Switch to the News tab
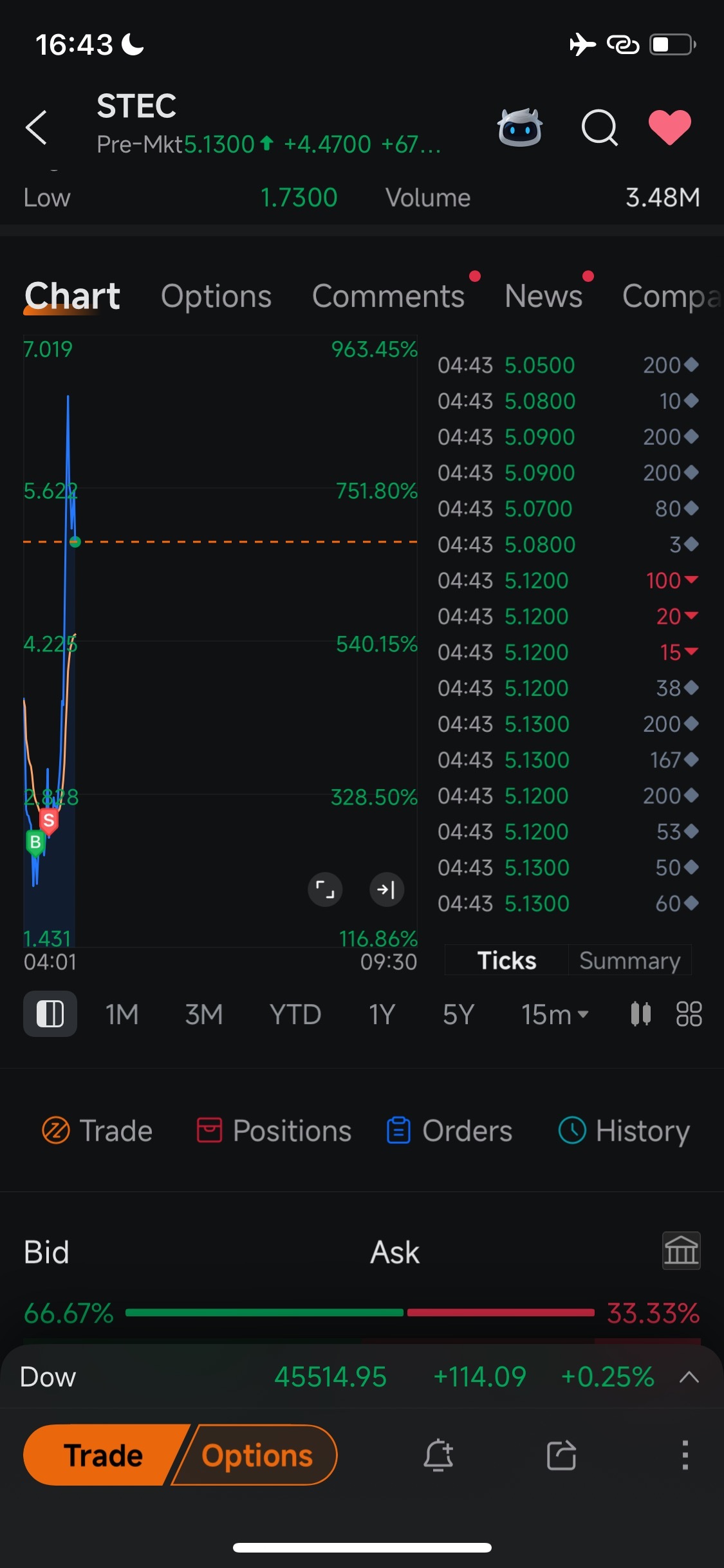Image resolution: width=724 pixels, height=1568 pixels. pos(544,296)
